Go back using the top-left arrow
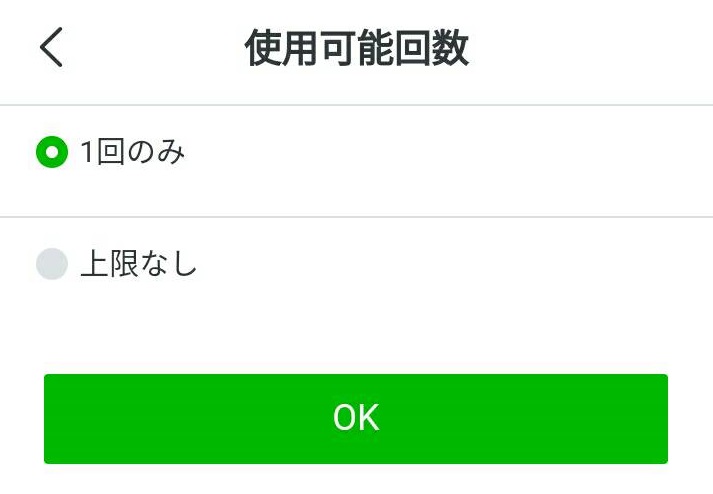Image resolution: width=713 pixels, height=494 pixels. pos(51,48)
